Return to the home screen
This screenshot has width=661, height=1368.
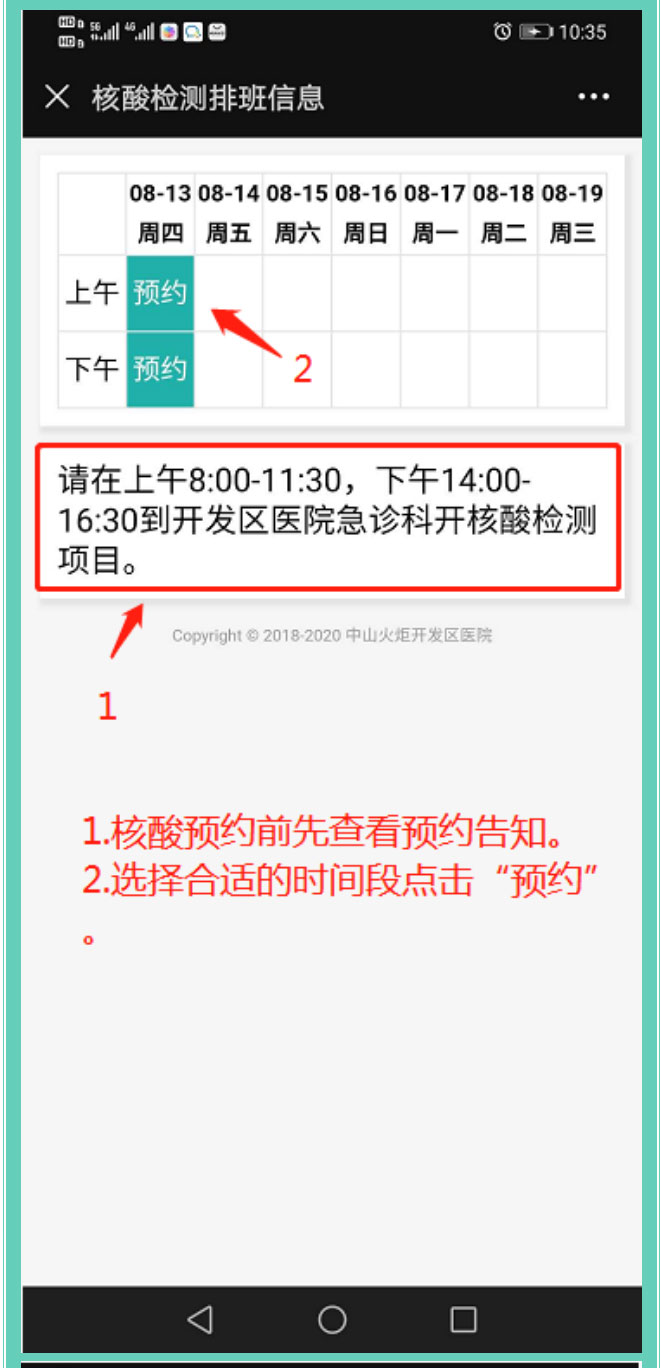[332, 1319]
